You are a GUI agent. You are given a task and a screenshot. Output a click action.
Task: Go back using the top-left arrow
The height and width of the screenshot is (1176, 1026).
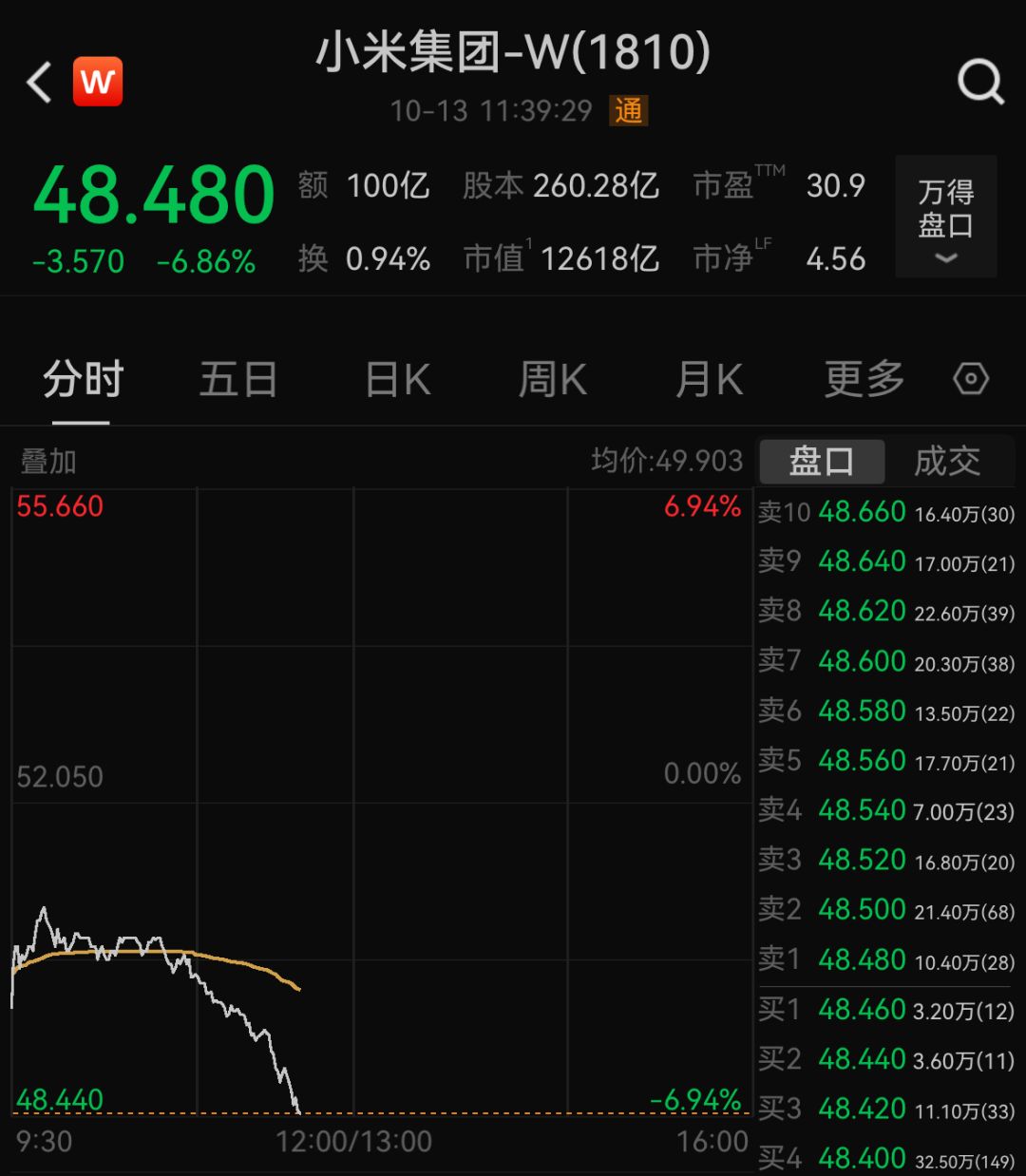point(39,83)
